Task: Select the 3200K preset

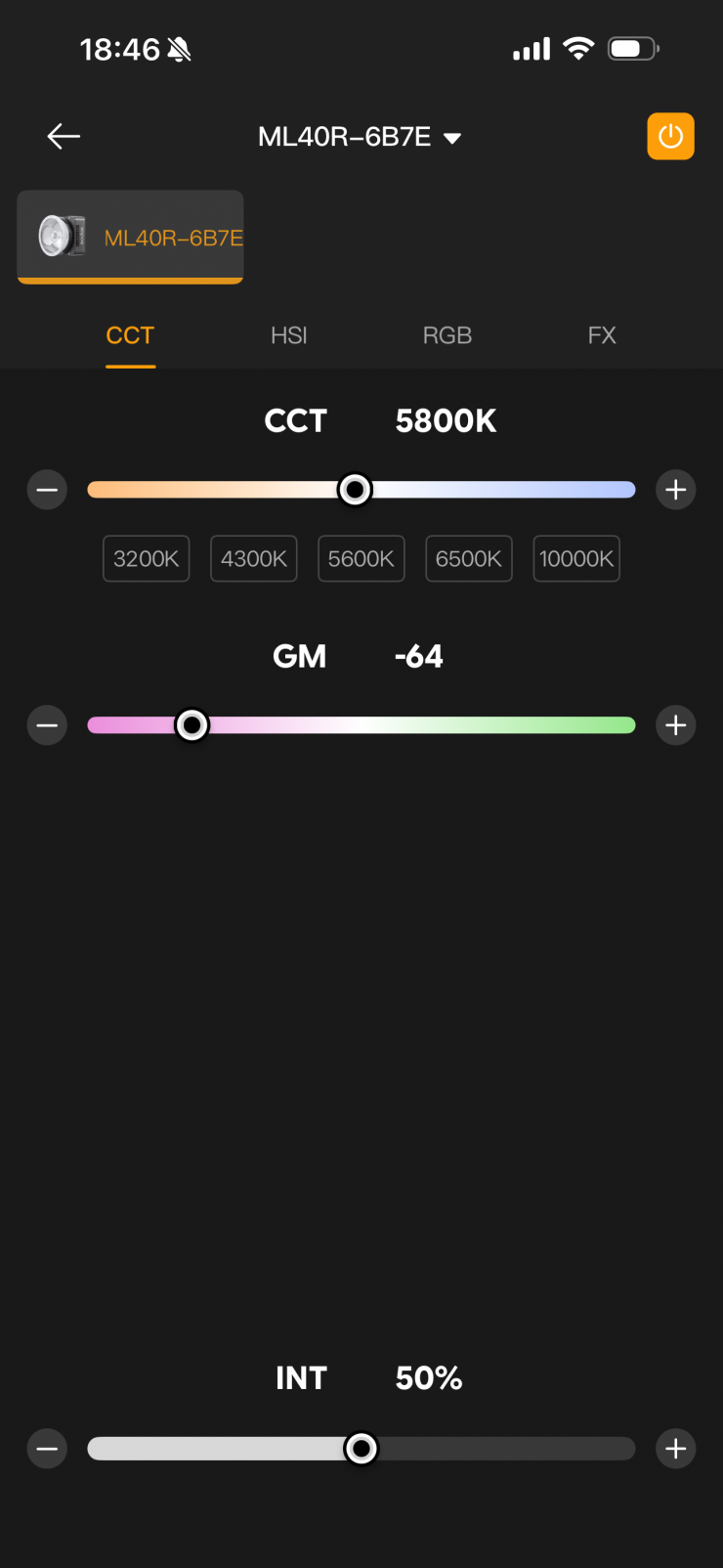Action: click(147, 558)
